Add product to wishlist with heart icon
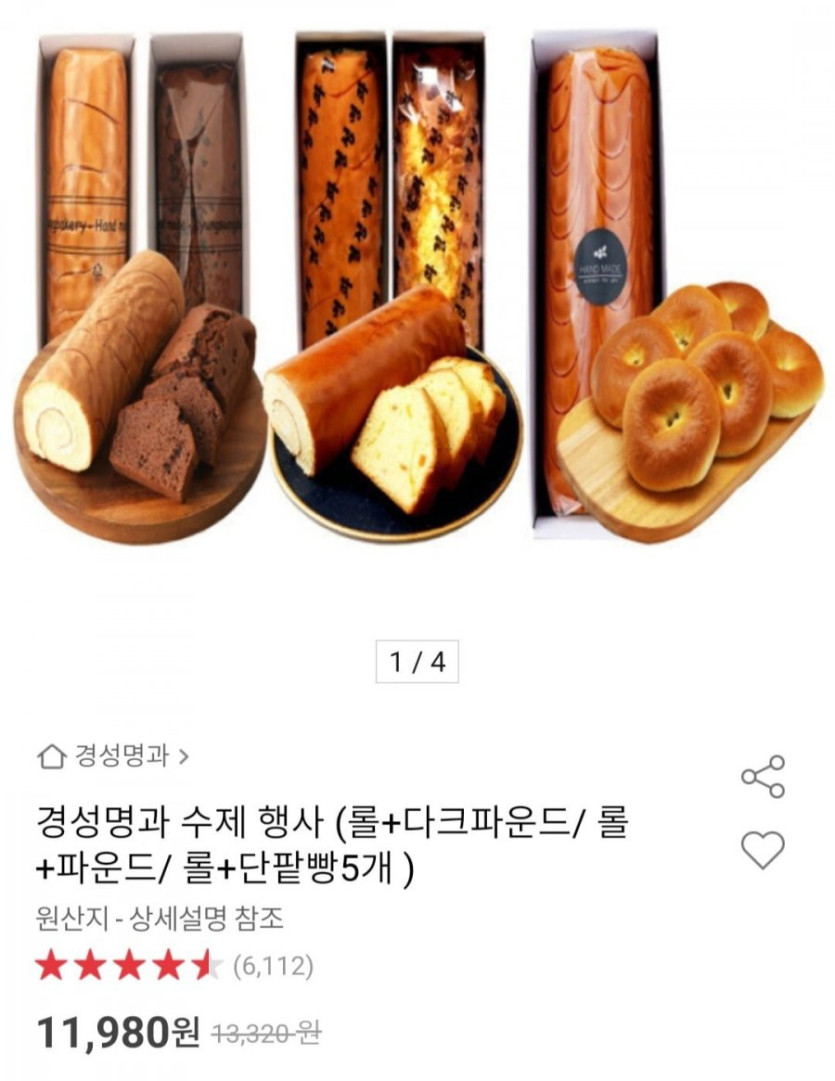 [762, 851]
